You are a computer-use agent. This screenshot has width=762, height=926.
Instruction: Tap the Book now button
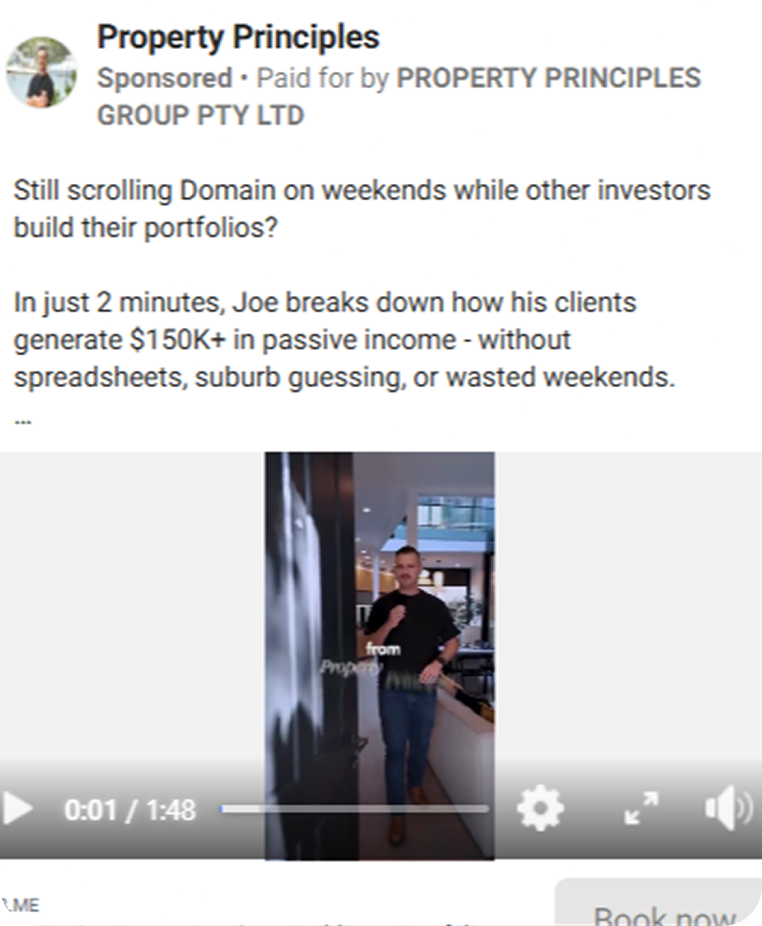(664, 912)
